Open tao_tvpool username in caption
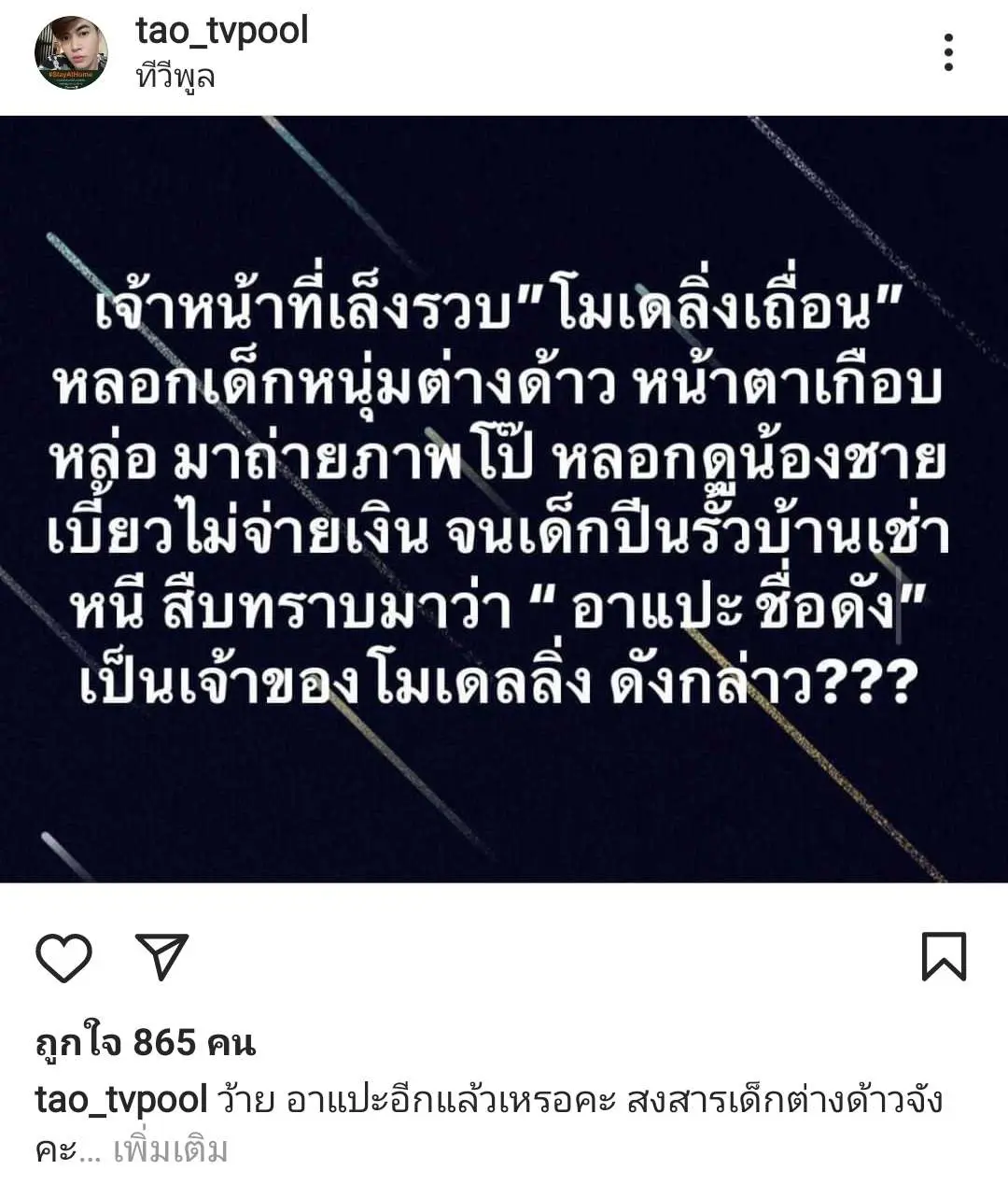Screen dimensions: 1008x1184 pyautogui.click(x=120, y=1100)
